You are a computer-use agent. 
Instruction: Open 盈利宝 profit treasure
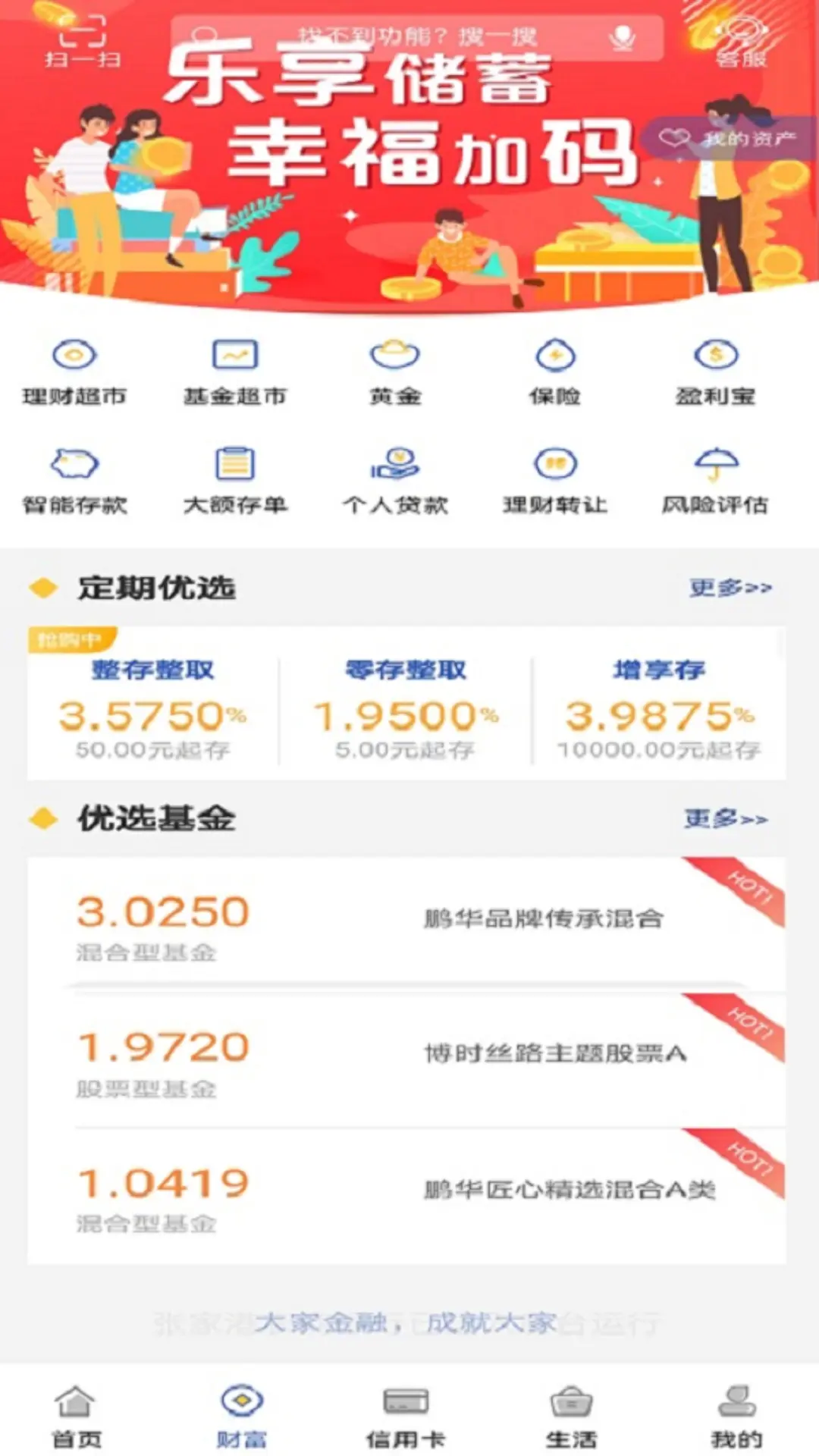pyautogui.click(x=716, y=372)
